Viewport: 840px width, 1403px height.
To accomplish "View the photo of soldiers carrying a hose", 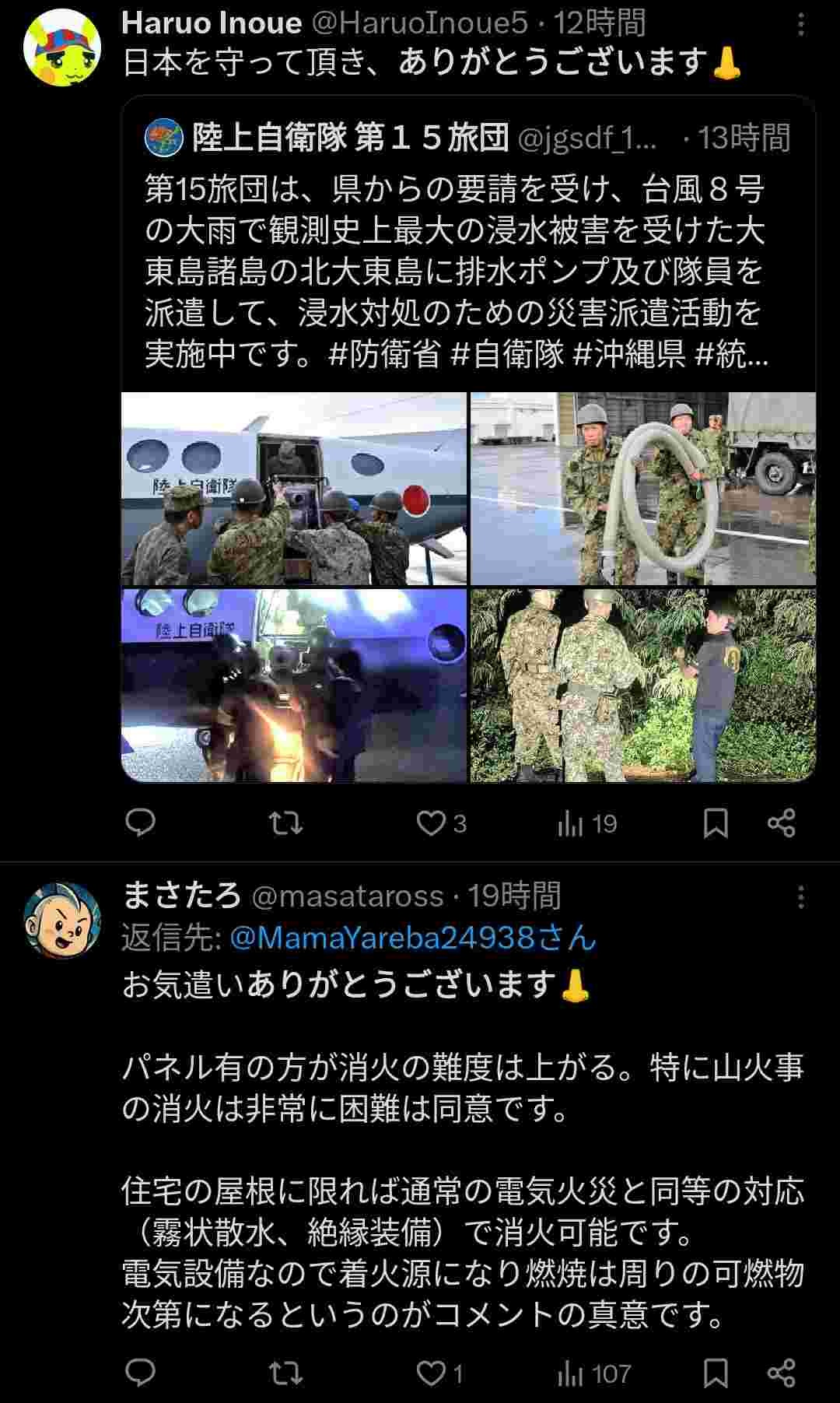I will (643, 488).
